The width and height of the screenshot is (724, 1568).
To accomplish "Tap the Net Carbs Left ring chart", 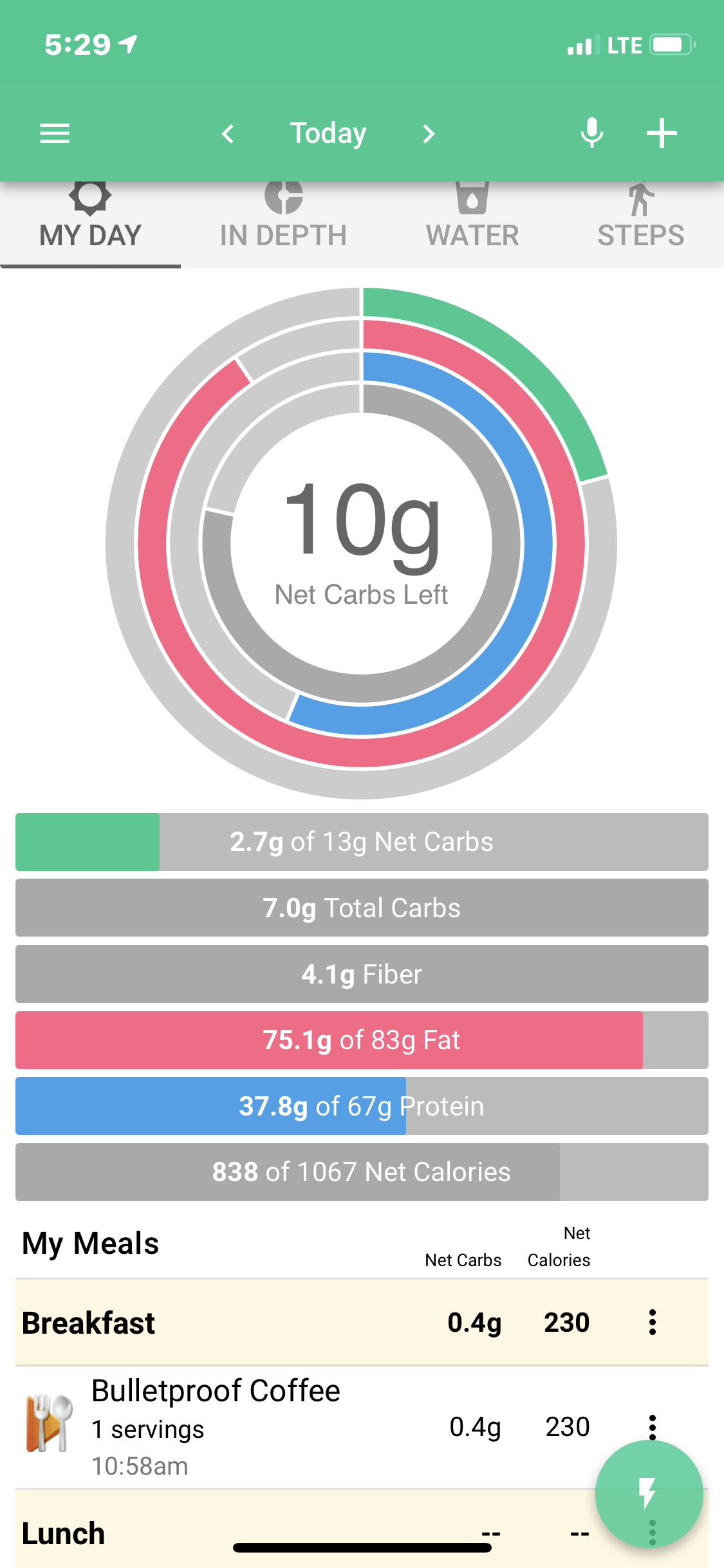I will [x=362, y=543].
